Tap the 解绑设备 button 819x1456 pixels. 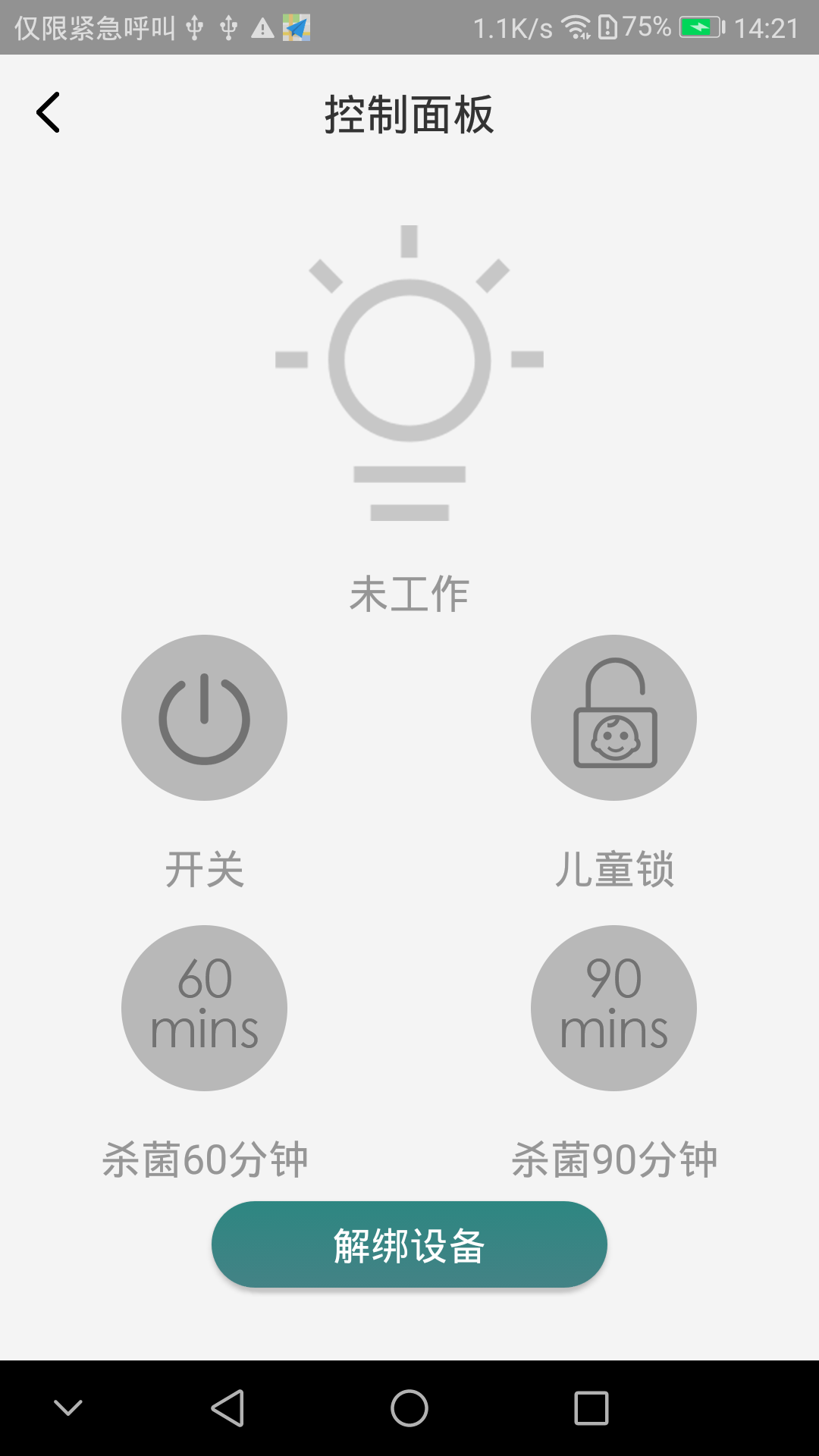point(409,1244)
